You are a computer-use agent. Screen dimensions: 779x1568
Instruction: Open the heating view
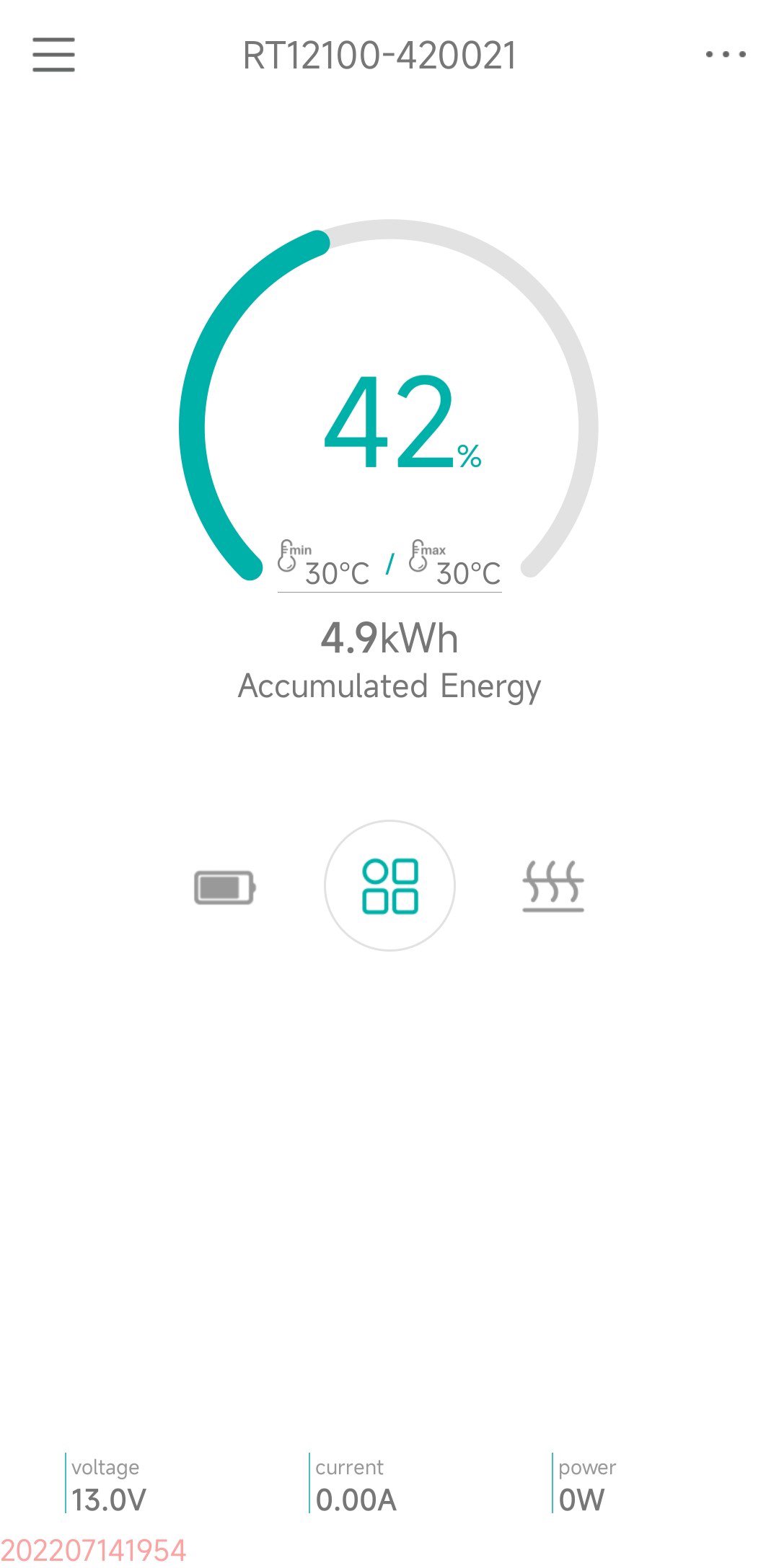(553, 886)
